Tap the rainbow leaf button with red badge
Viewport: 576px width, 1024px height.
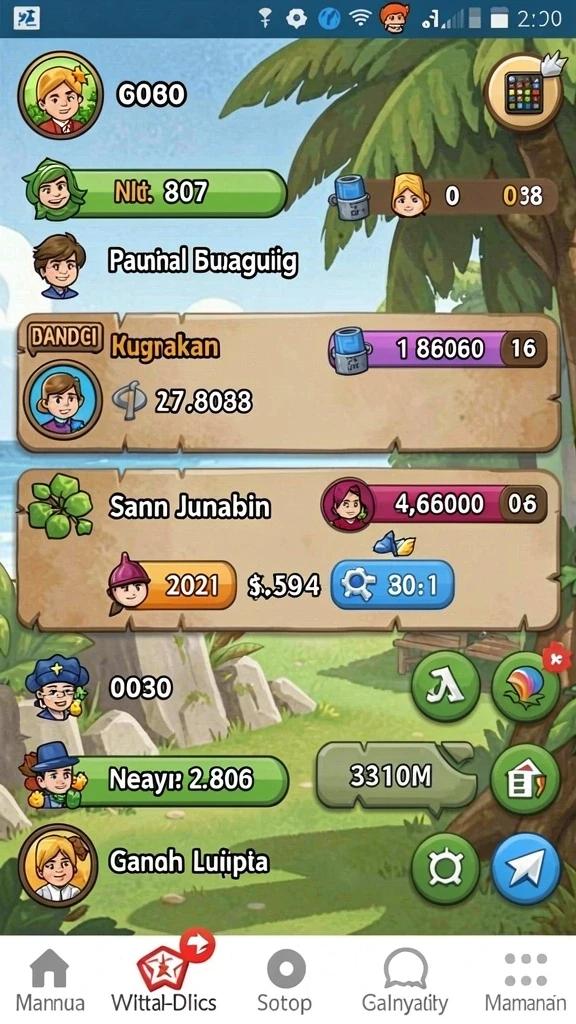[526, 686]
